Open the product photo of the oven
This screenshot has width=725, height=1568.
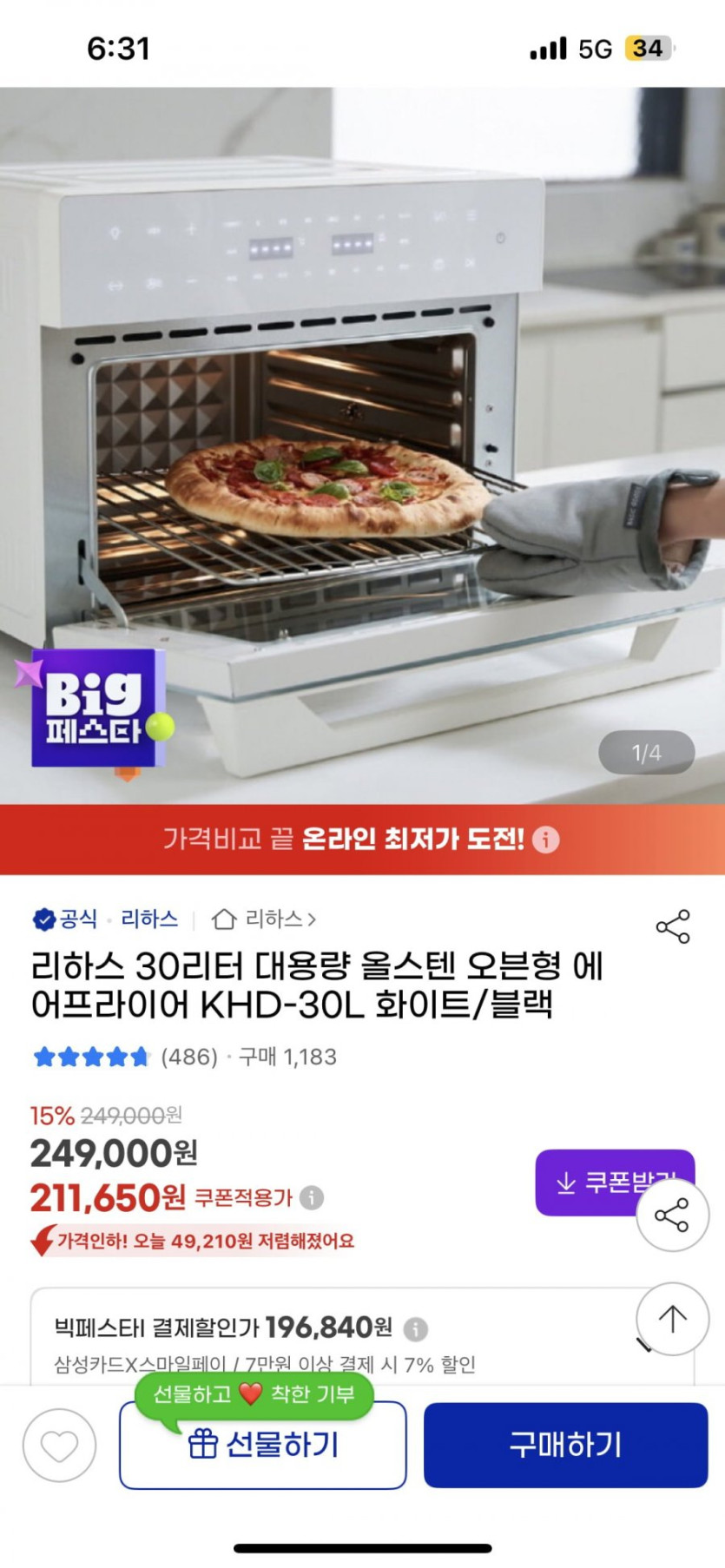coord(362,445)
